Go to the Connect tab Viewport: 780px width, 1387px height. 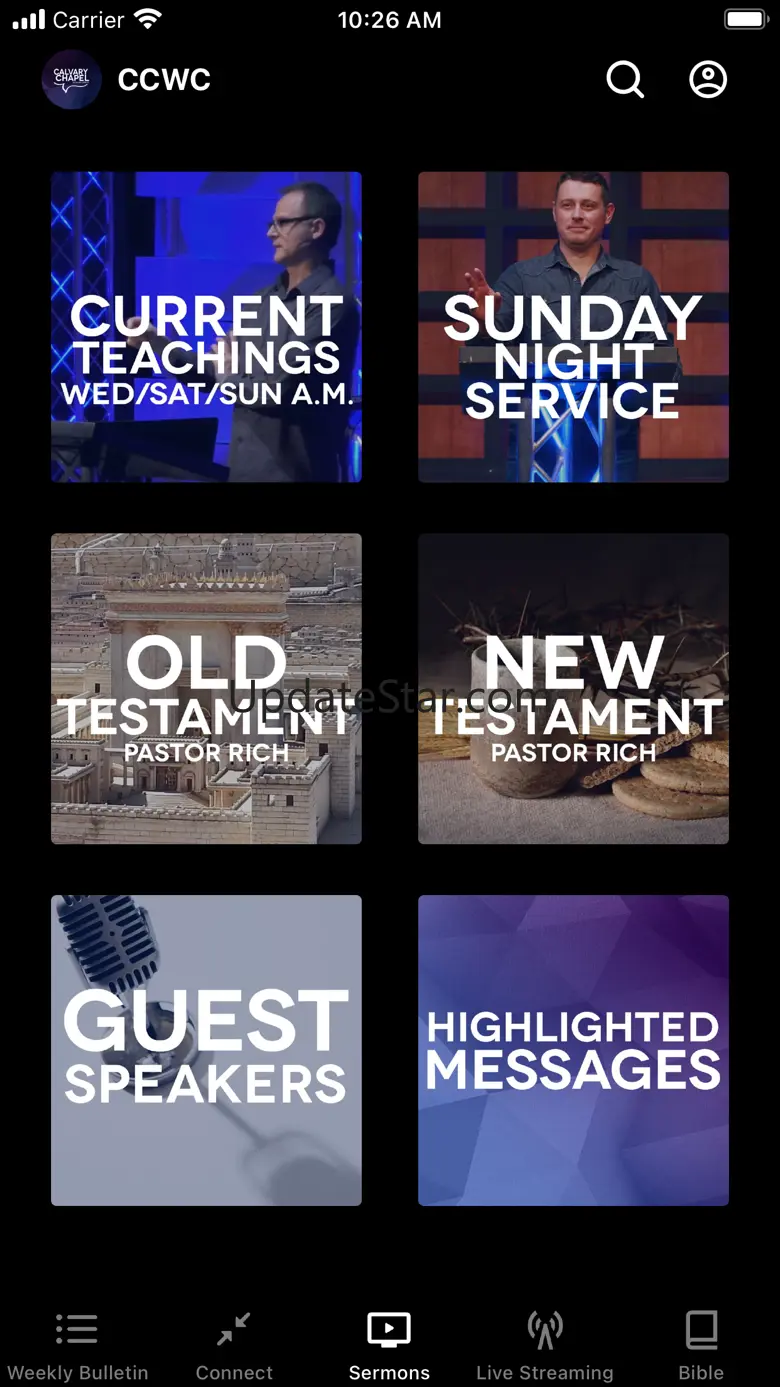pyautogui.click(x=234, y=1346)
